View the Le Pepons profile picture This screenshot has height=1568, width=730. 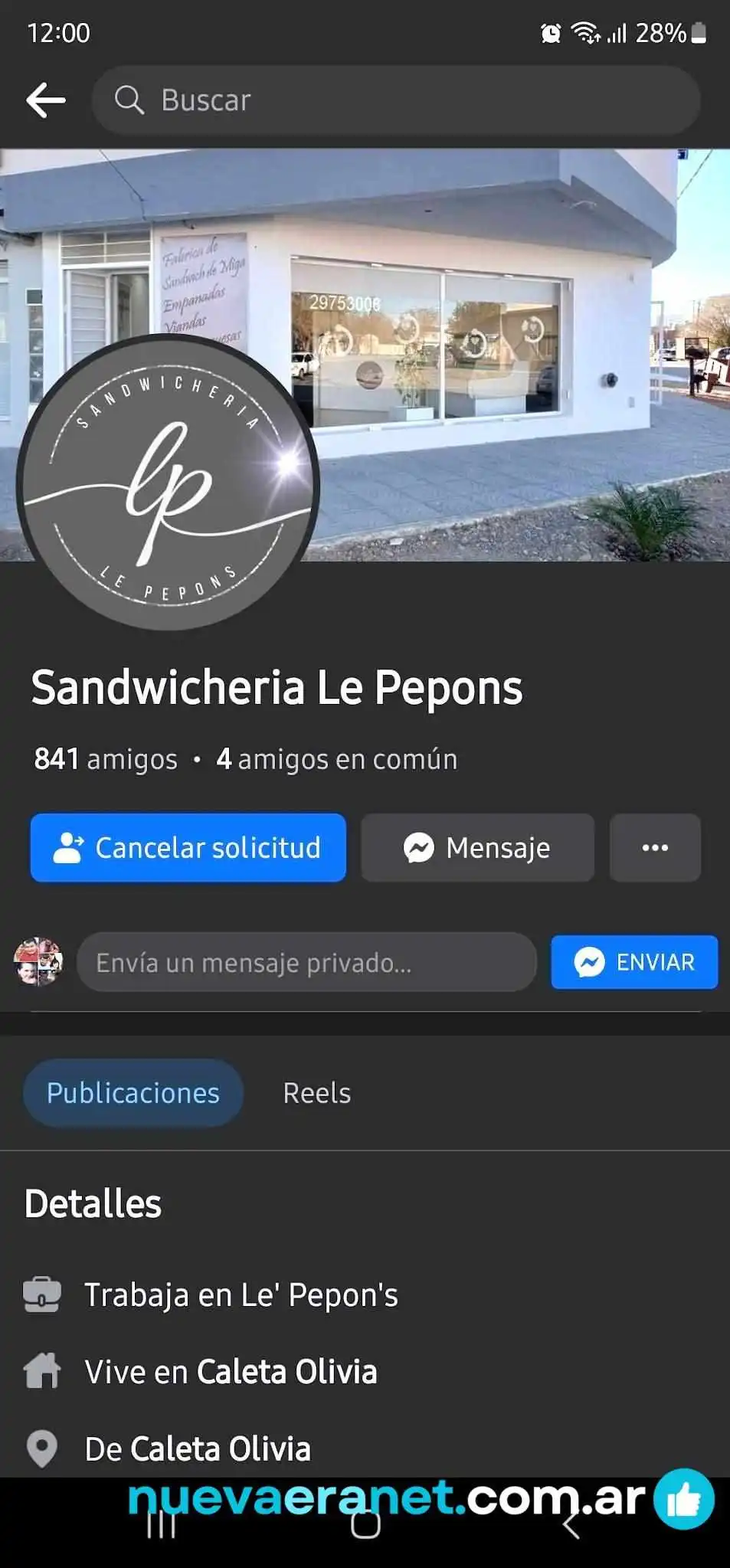point(168,483)
